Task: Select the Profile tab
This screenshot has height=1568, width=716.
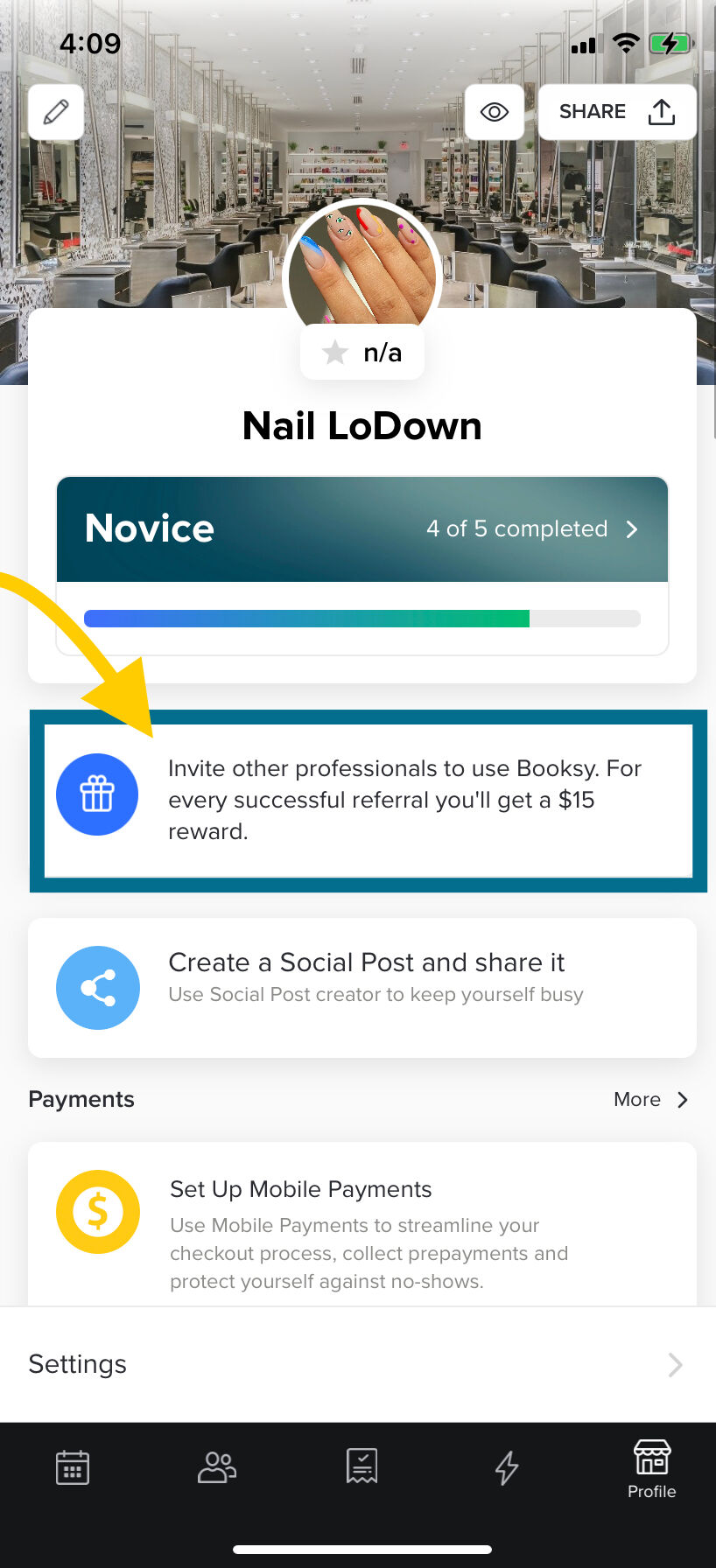Action: click(x=651, y=1470)
